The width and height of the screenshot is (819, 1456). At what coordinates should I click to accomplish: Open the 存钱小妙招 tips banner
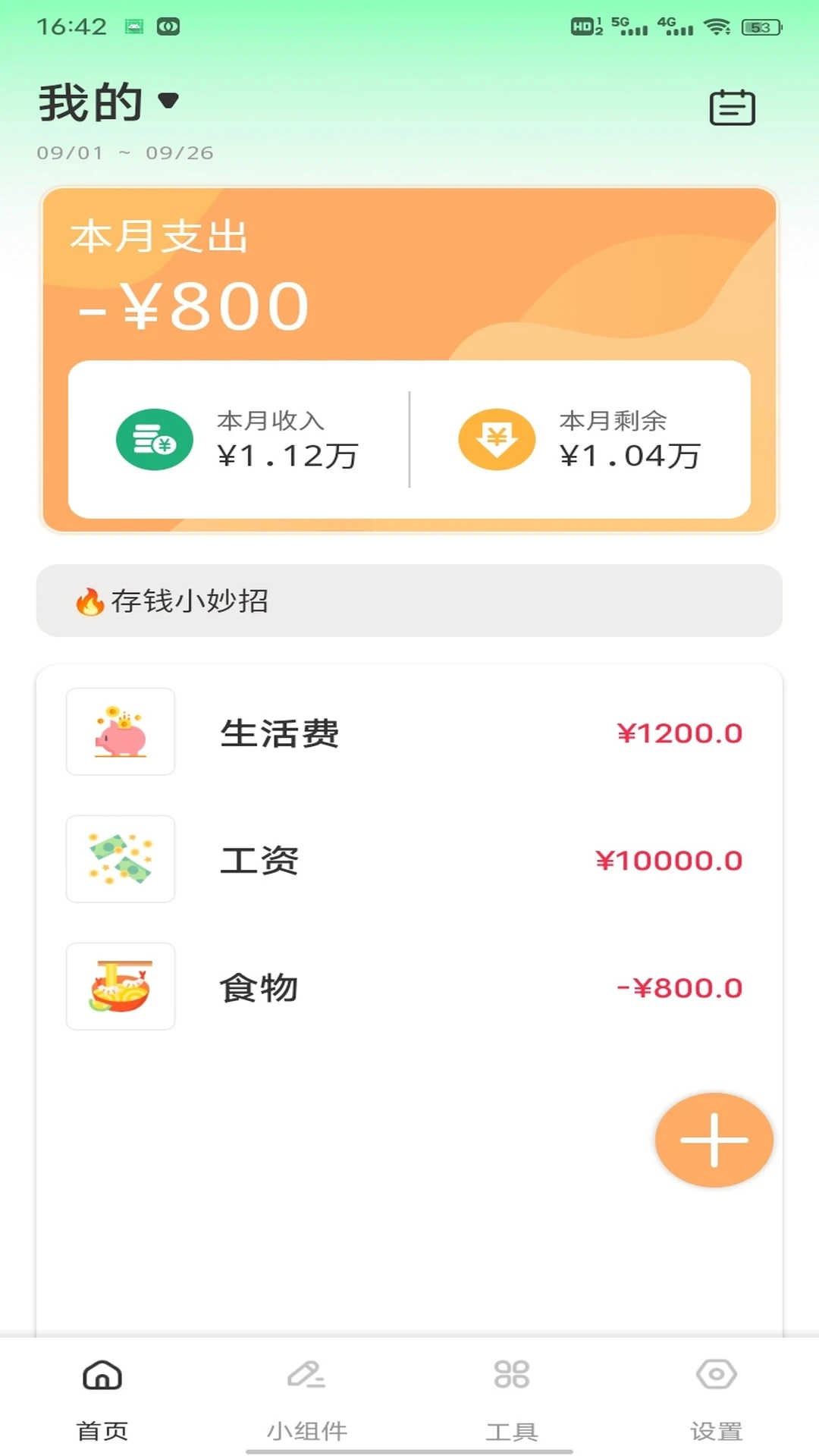pos(409,601)
